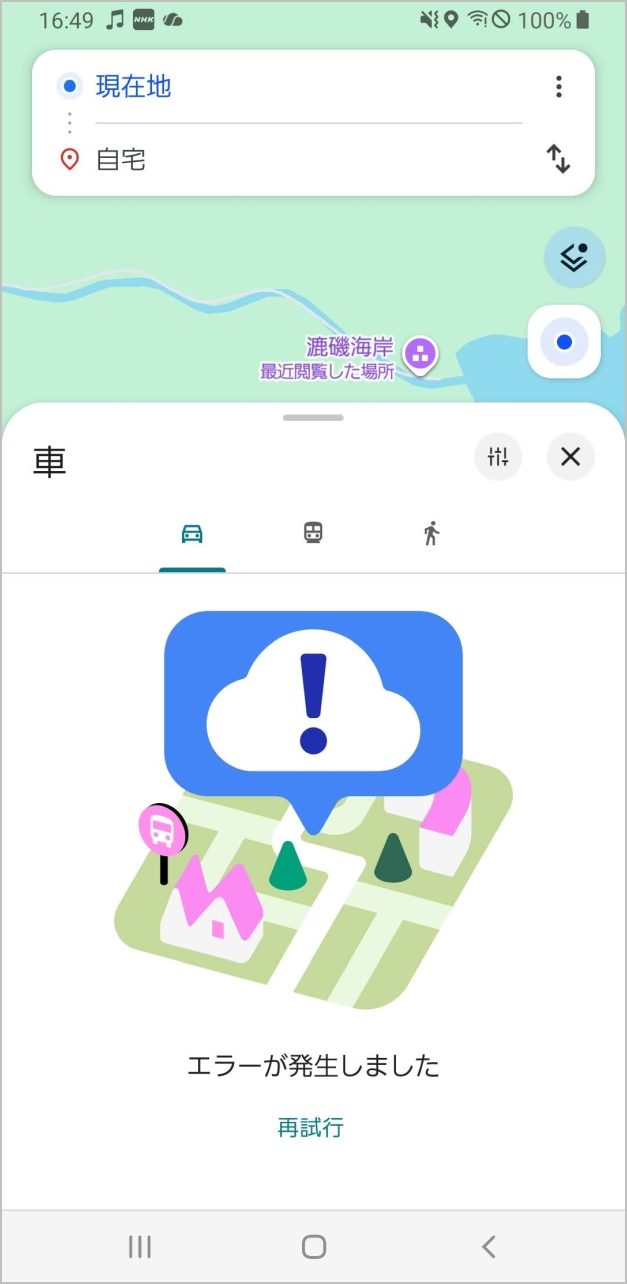The width and height of the screenshot is (627, 1284).
Task: Switch to the transit travel mode tab
Action: (313, 534)
